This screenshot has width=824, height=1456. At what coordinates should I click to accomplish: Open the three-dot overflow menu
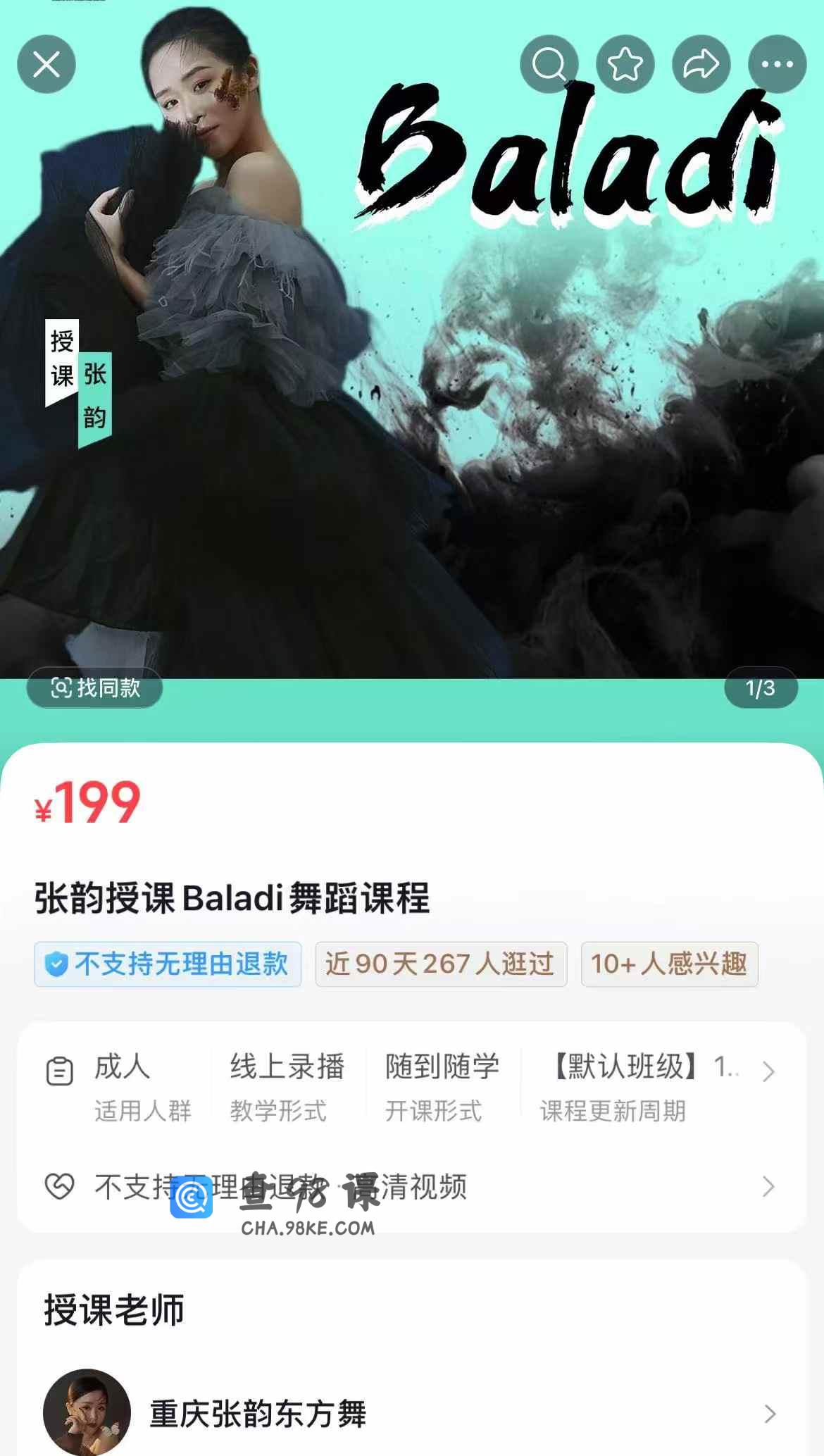tap(777, 65)
